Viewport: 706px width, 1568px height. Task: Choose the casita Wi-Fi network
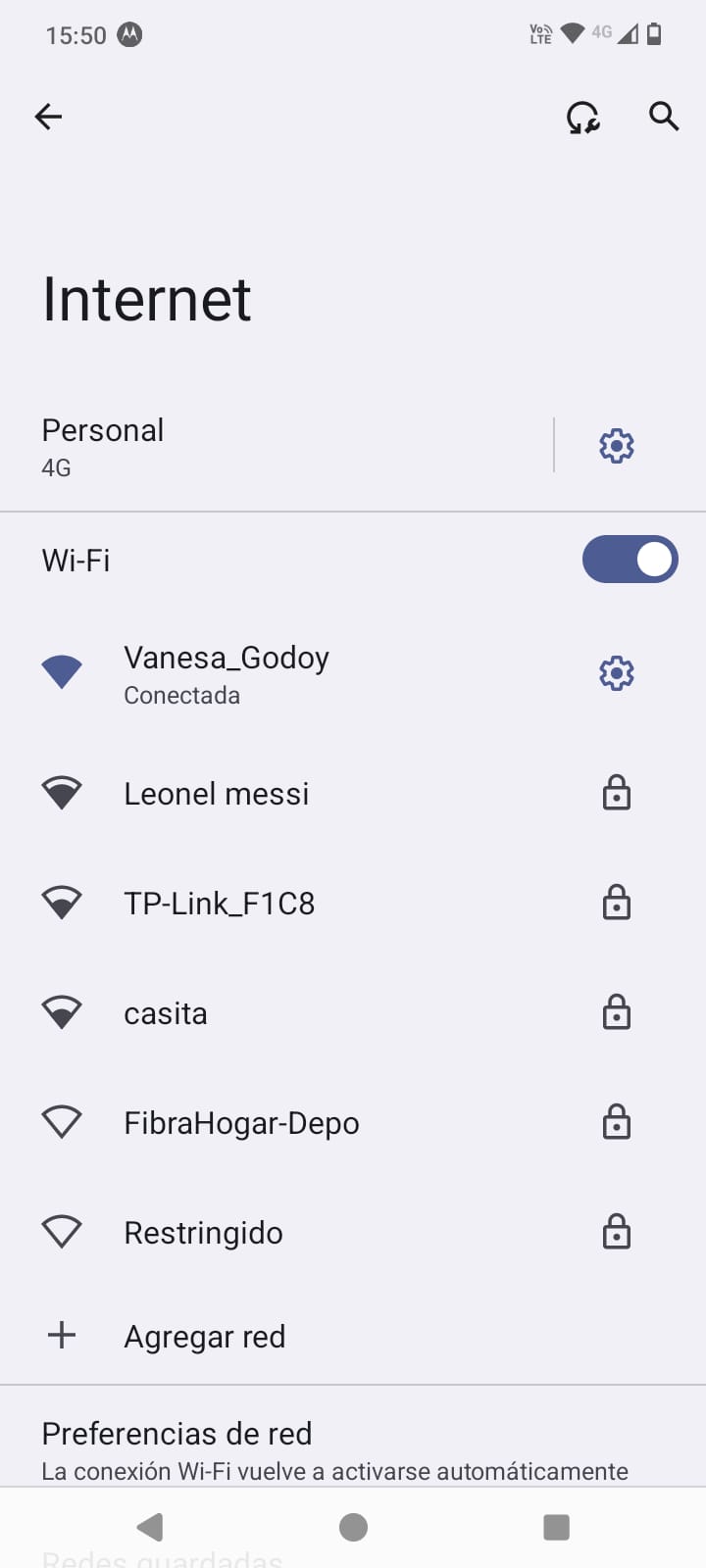pyautogui.click(x=294, y=1012)
